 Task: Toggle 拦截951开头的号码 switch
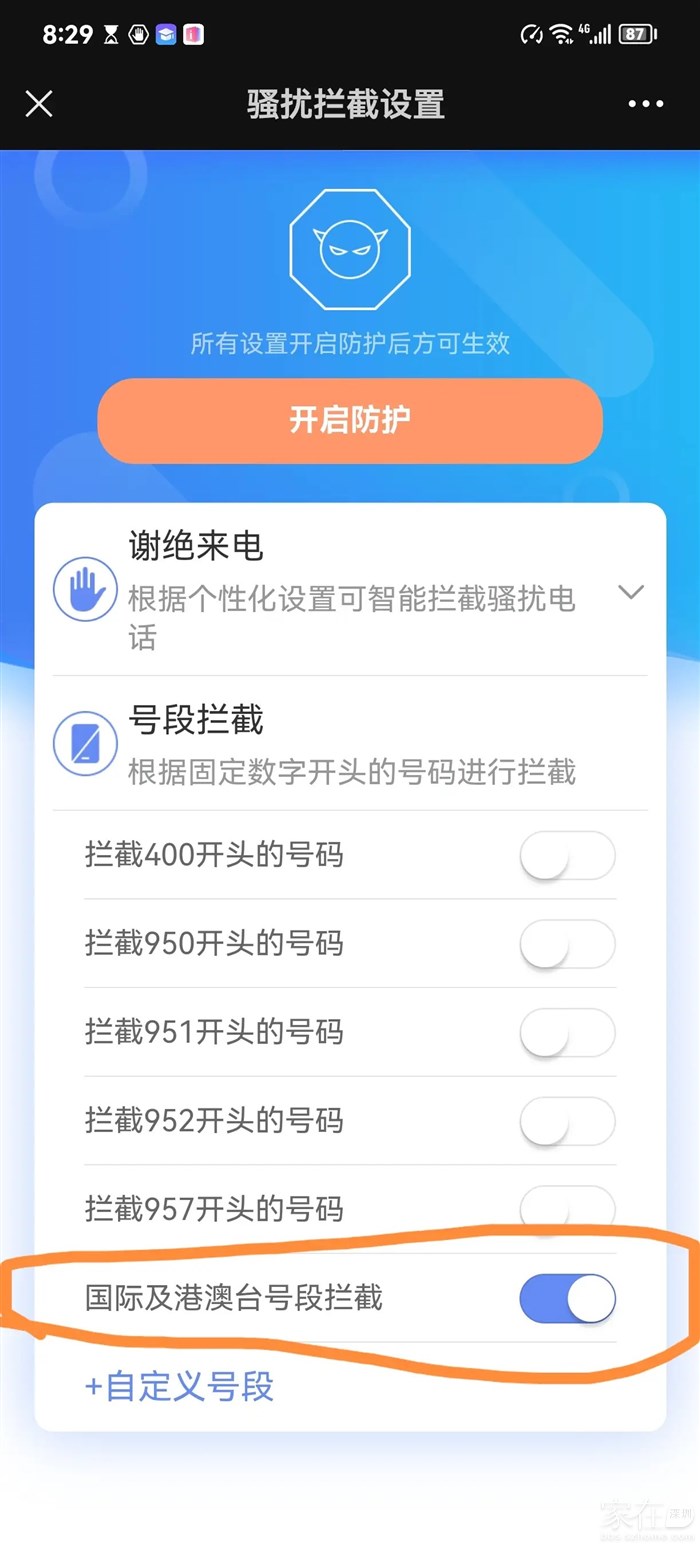pyautogui.click(x=567, y=1032)
